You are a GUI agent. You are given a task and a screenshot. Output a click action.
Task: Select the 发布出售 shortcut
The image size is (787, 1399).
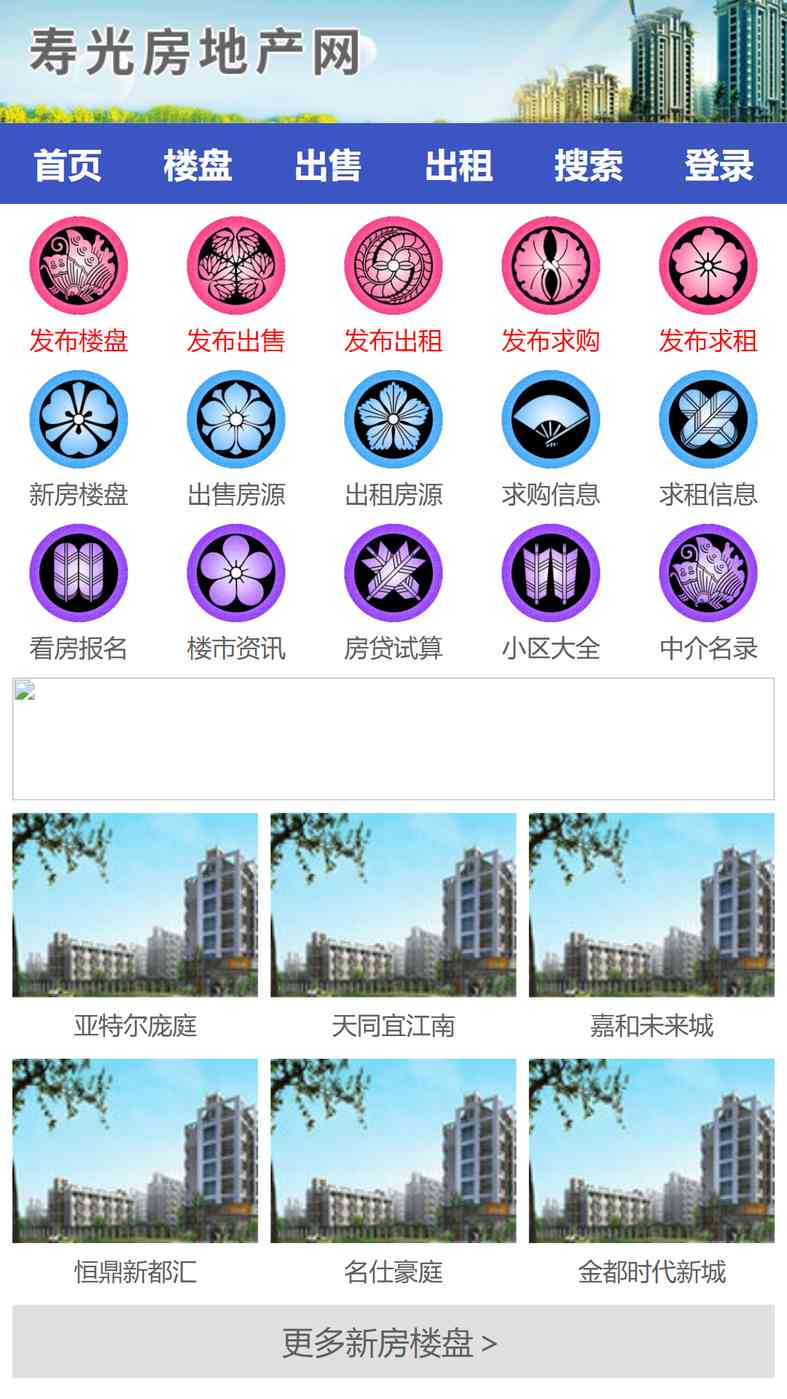coord(236,286)
